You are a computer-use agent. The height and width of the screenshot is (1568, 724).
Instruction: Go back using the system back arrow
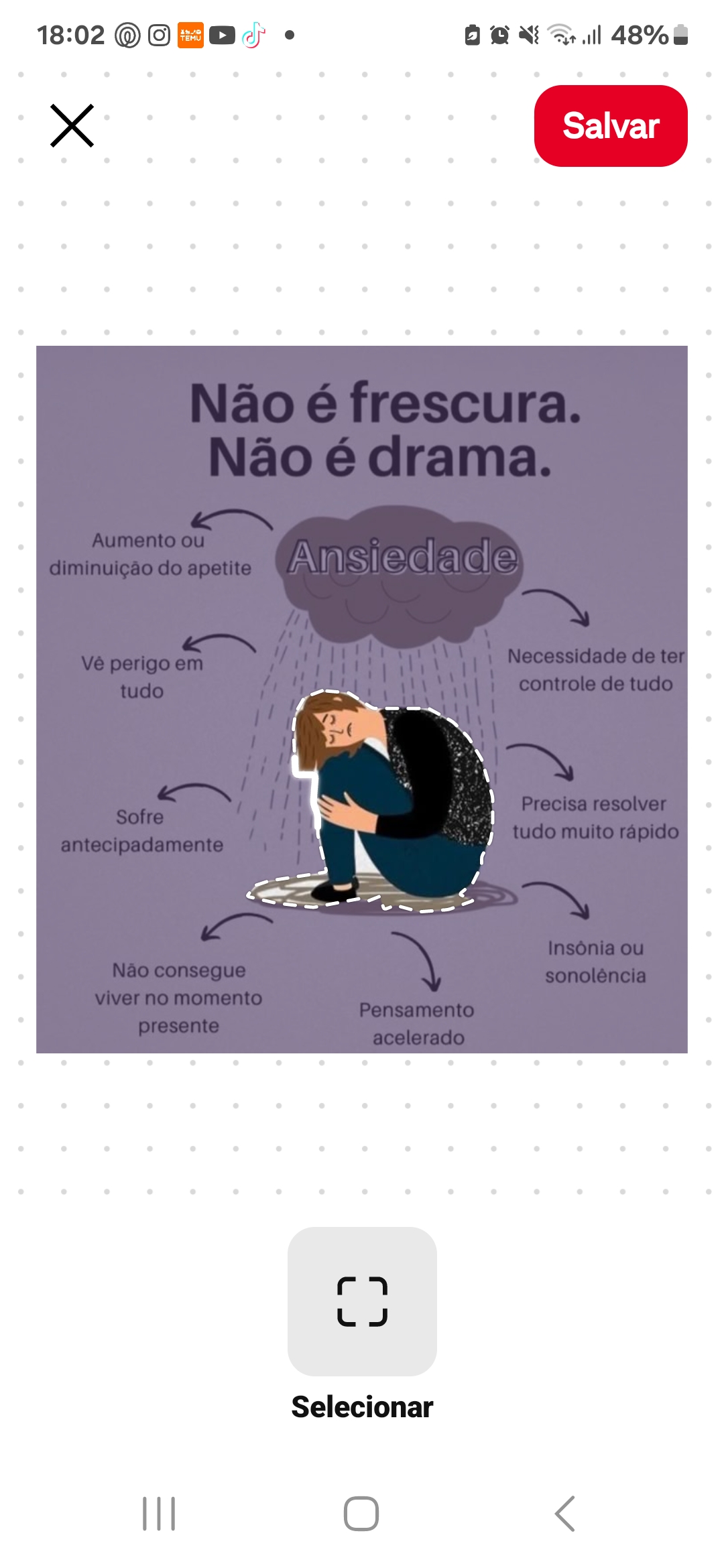pyautogui.click(x=565, y=1514)
